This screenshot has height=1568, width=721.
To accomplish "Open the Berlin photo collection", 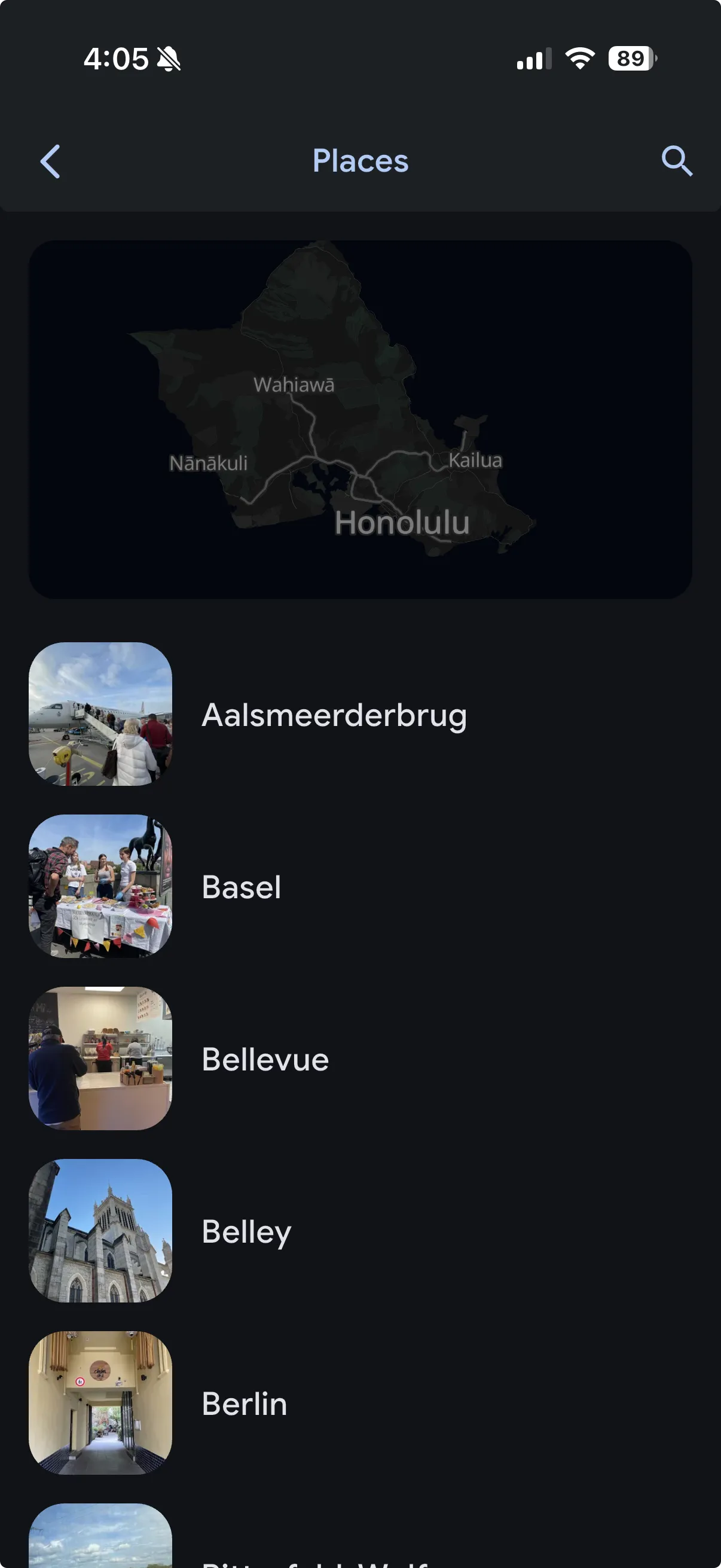I will pos(244,1404).
